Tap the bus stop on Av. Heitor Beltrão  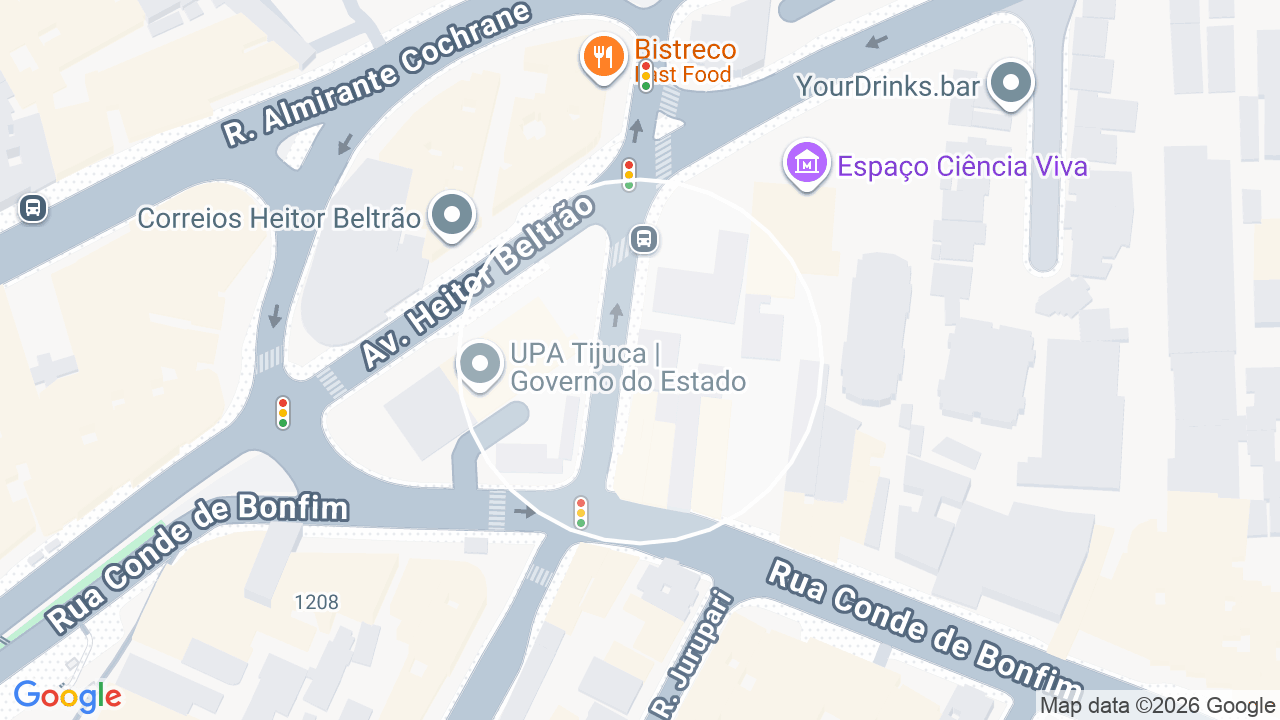645,239
